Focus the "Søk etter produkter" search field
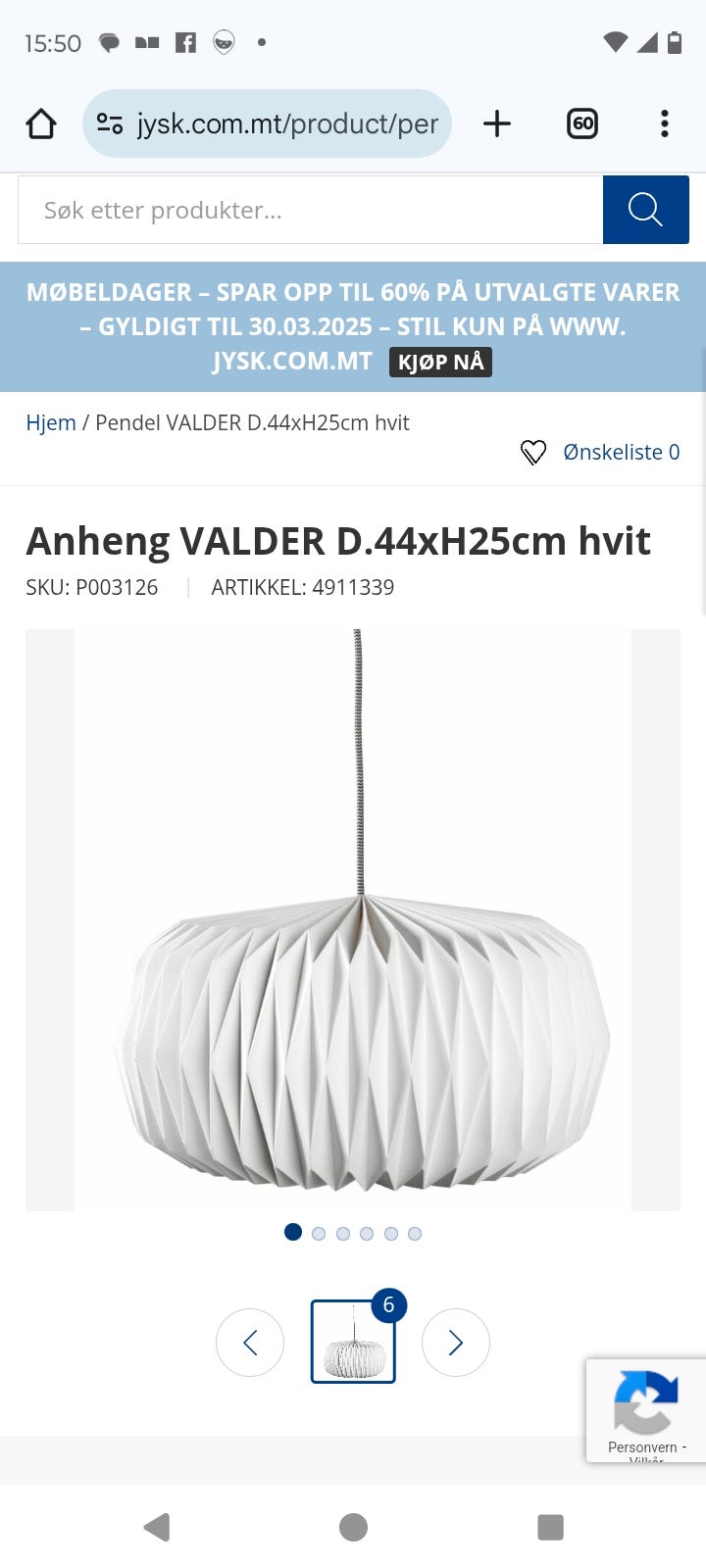The image size is (706, 1568). [x=310, y=210]
